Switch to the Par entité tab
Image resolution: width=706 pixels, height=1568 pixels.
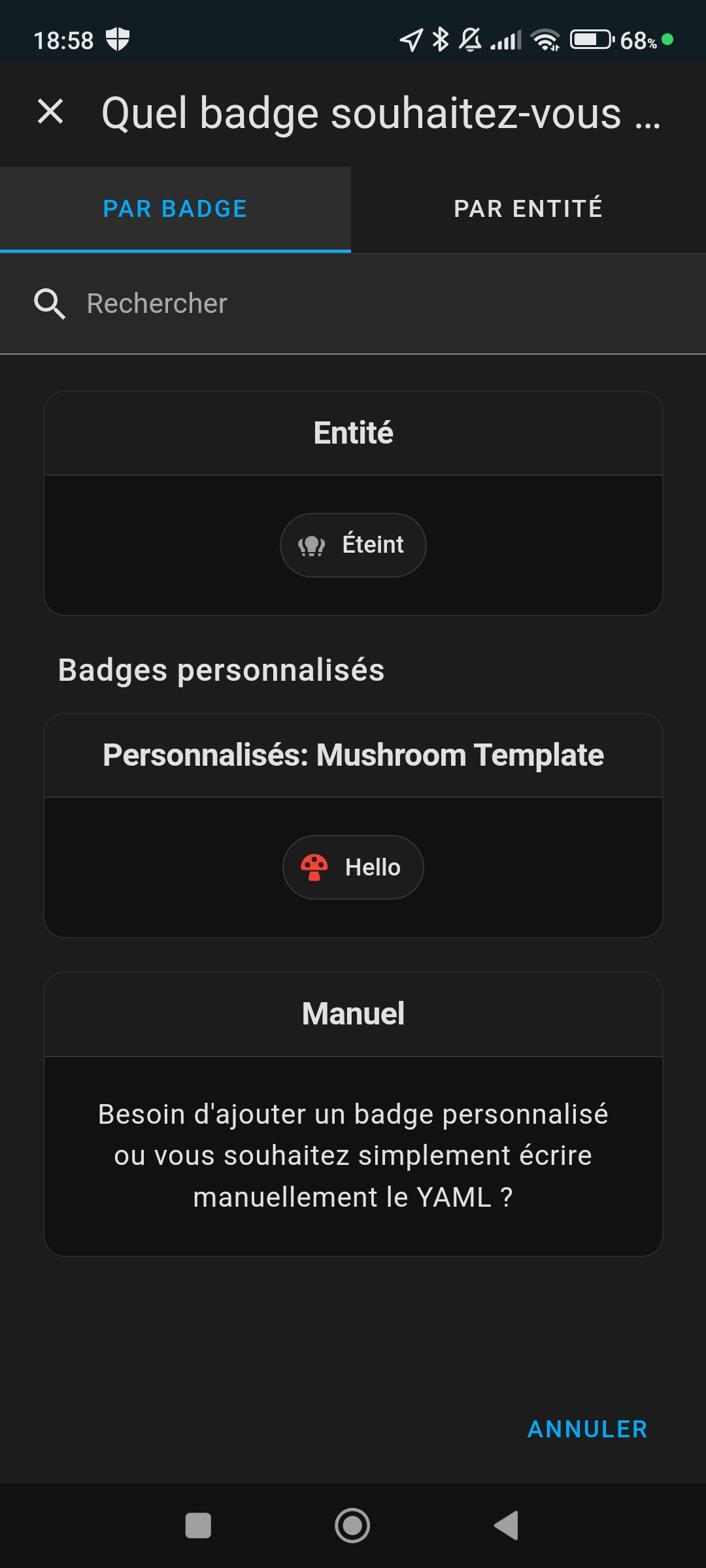point(528,209)
